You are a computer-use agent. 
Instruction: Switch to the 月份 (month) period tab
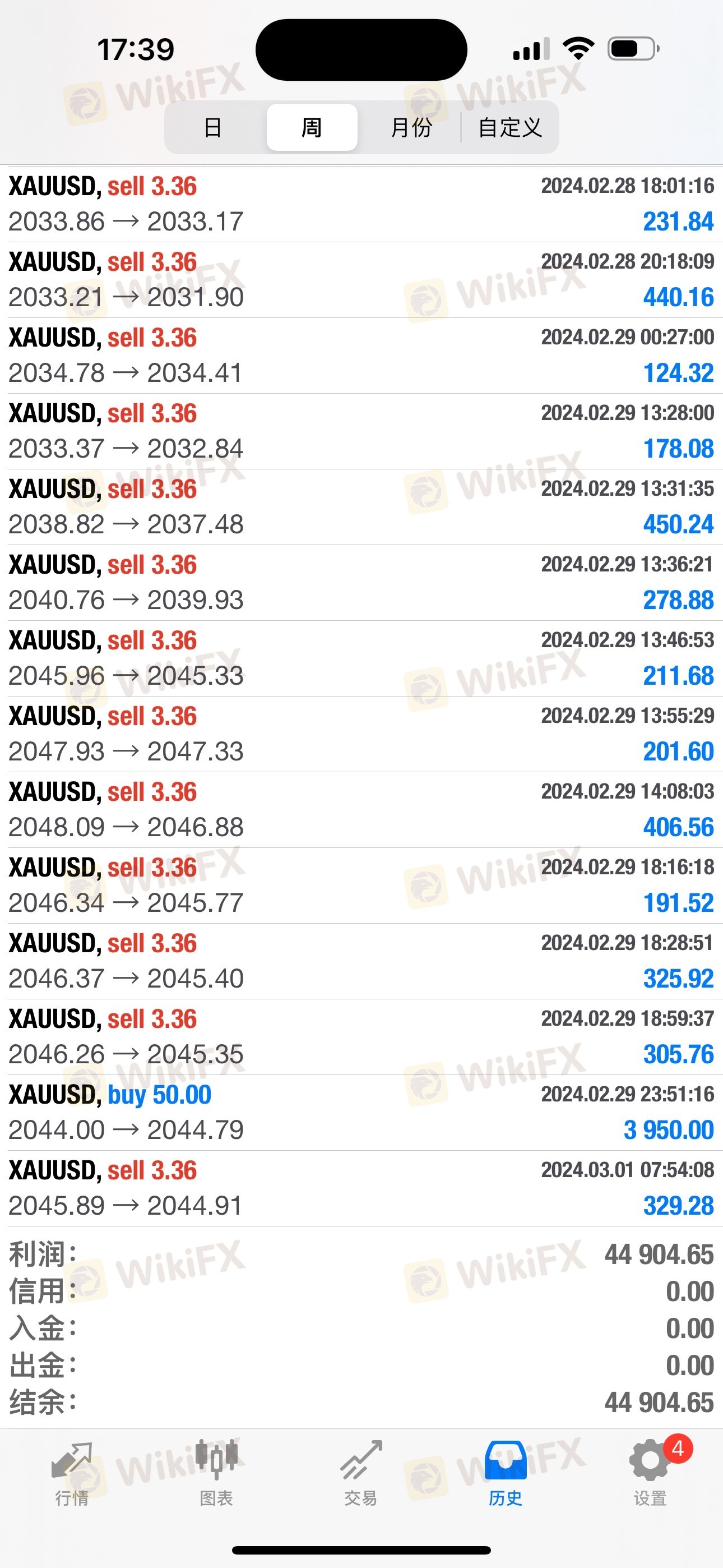coord(411,127)
